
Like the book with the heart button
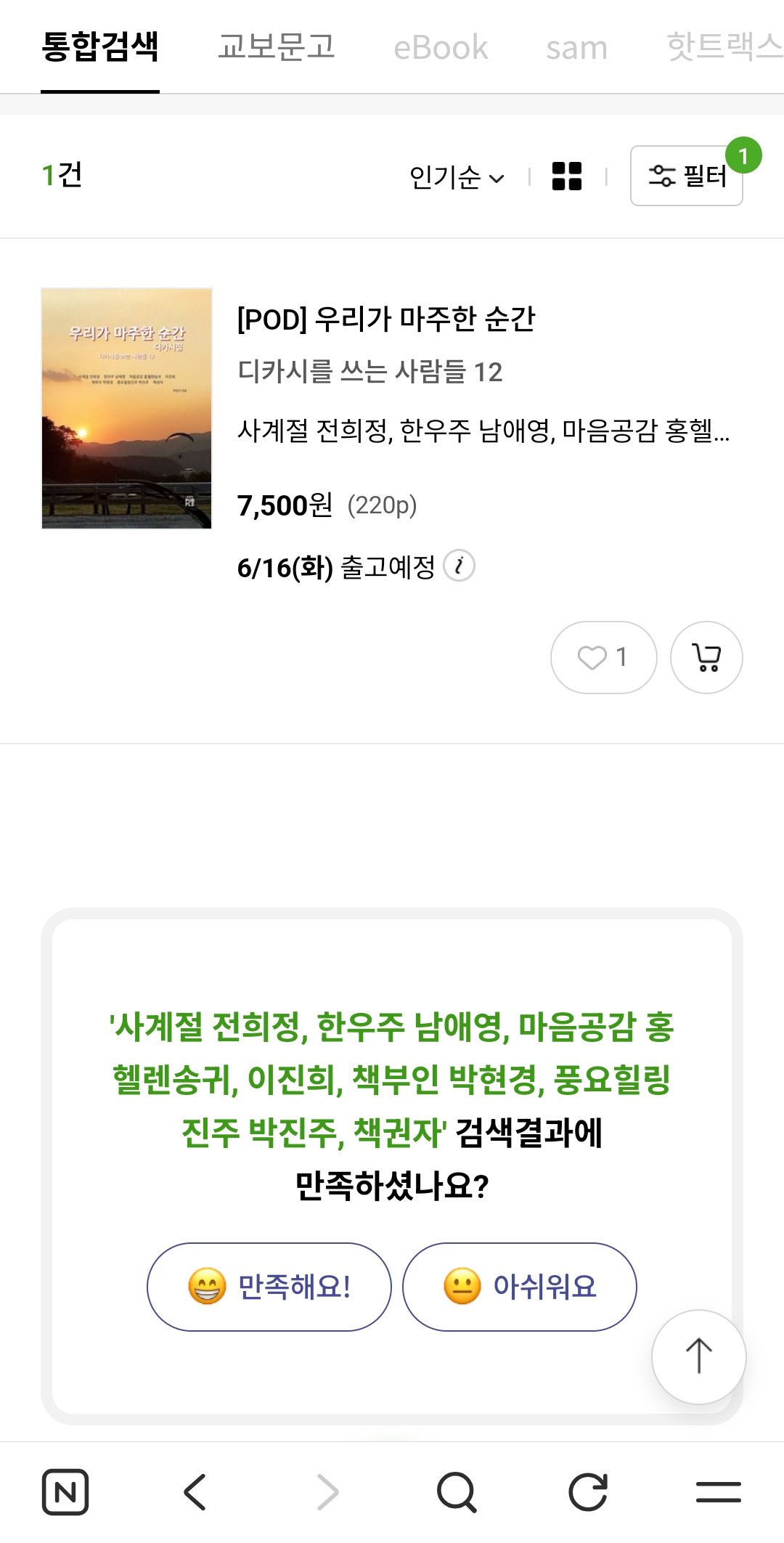click(x=604, y=657)
